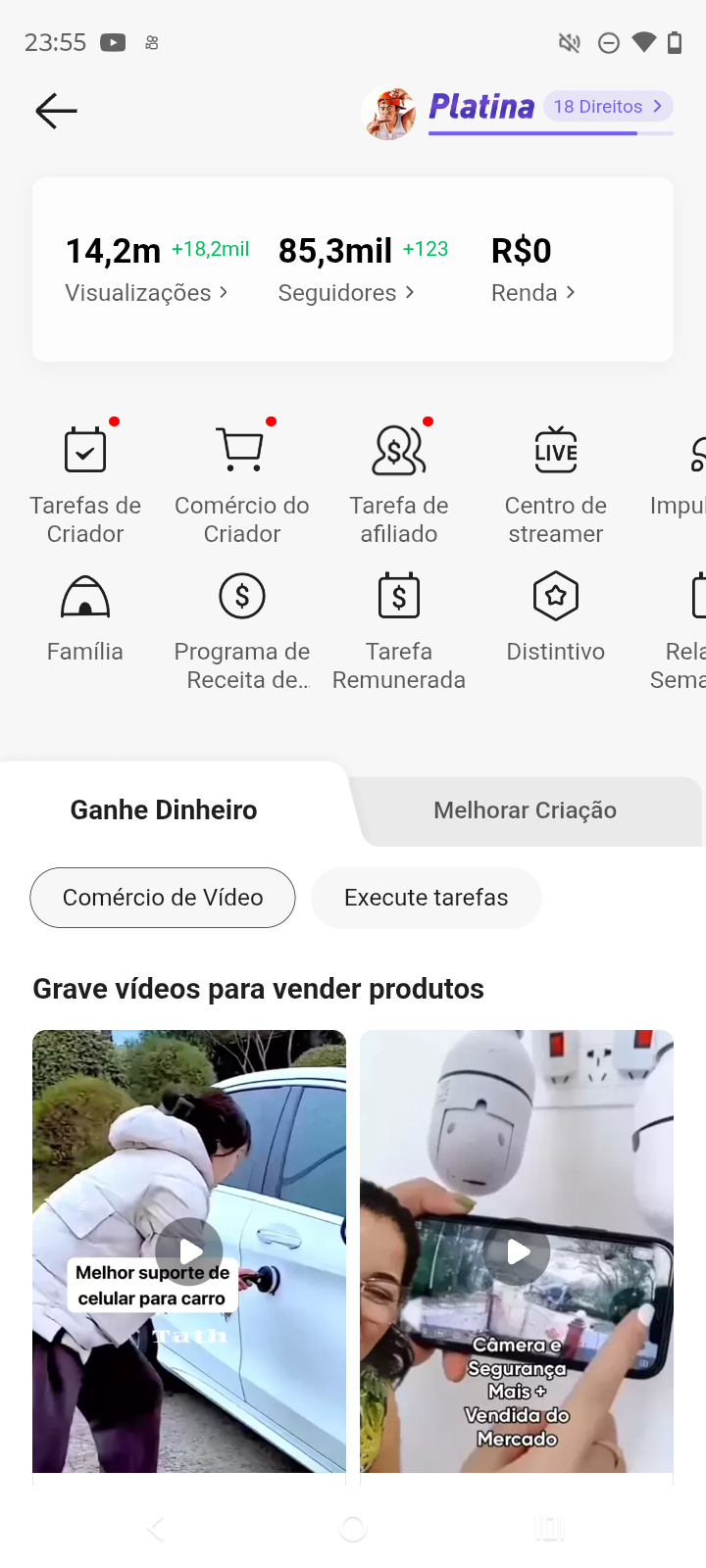Select the Execute tarefas chip
This screenshot has width=706, height=1568.
[426, 898]
